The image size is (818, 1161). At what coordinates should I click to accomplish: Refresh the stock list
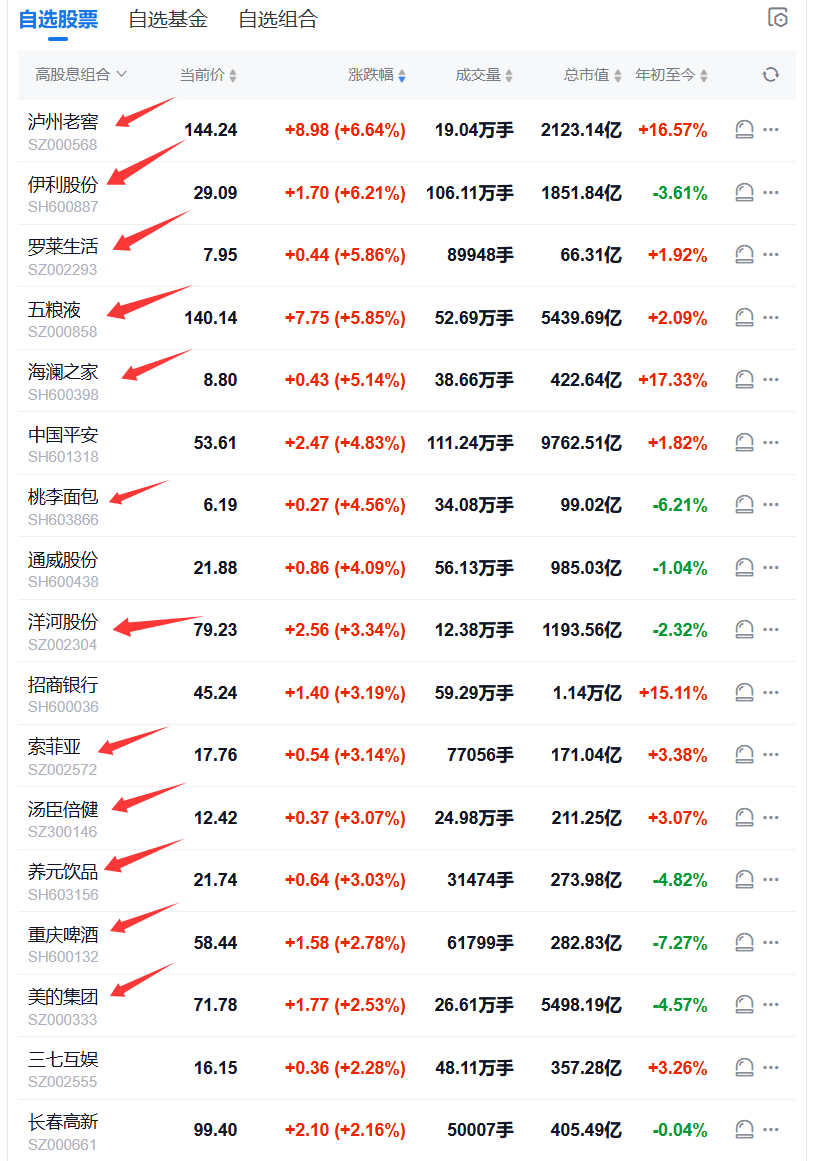771,74
